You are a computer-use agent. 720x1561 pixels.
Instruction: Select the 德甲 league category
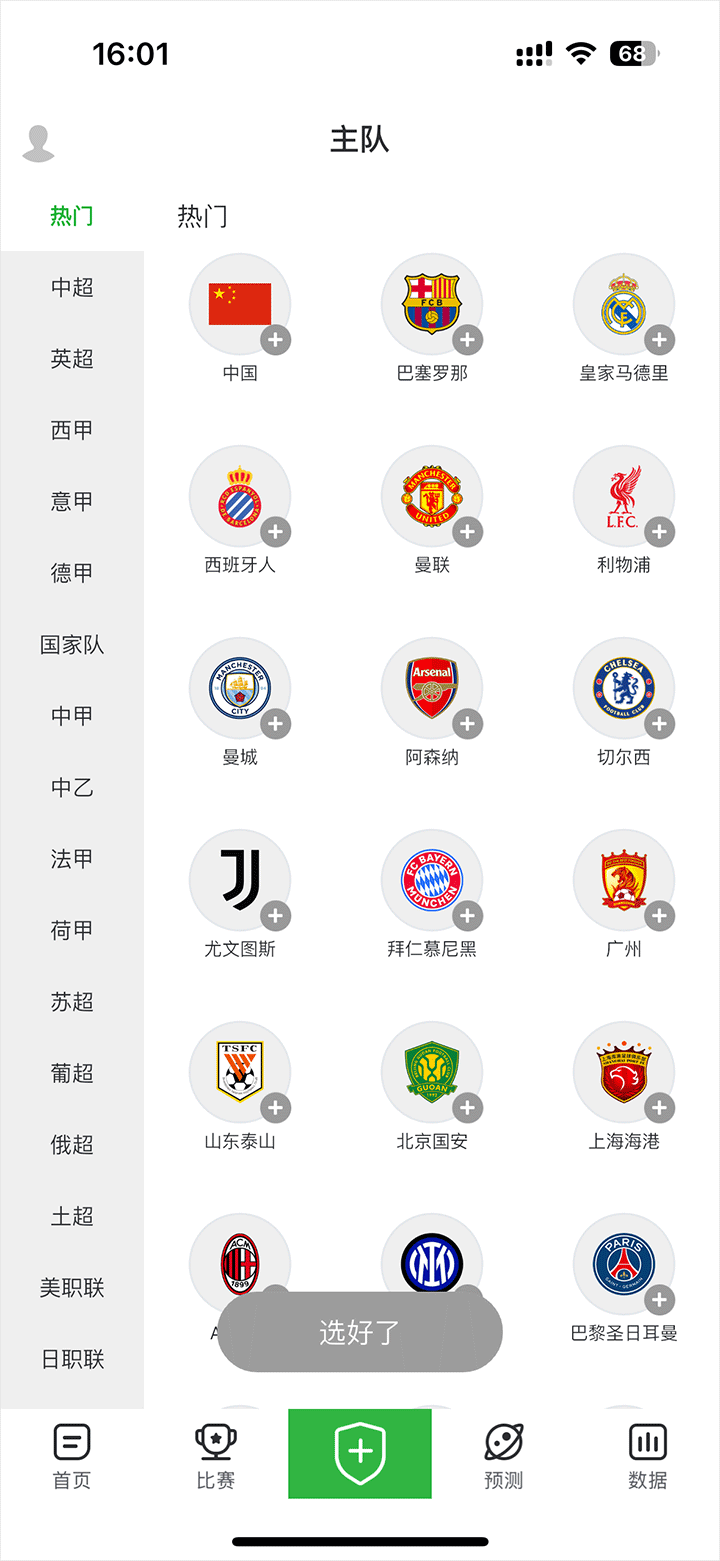[72, 573]
